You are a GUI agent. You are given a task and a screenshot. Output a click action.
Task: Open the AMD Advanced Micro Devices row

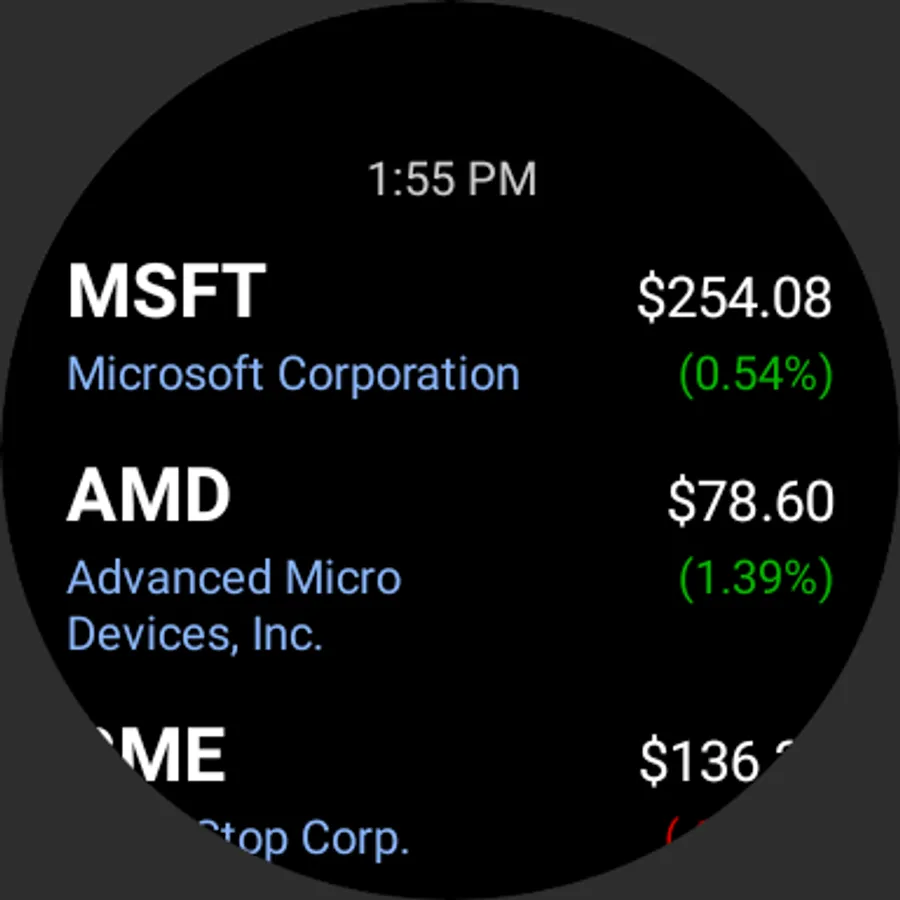[x=450, y=560]
